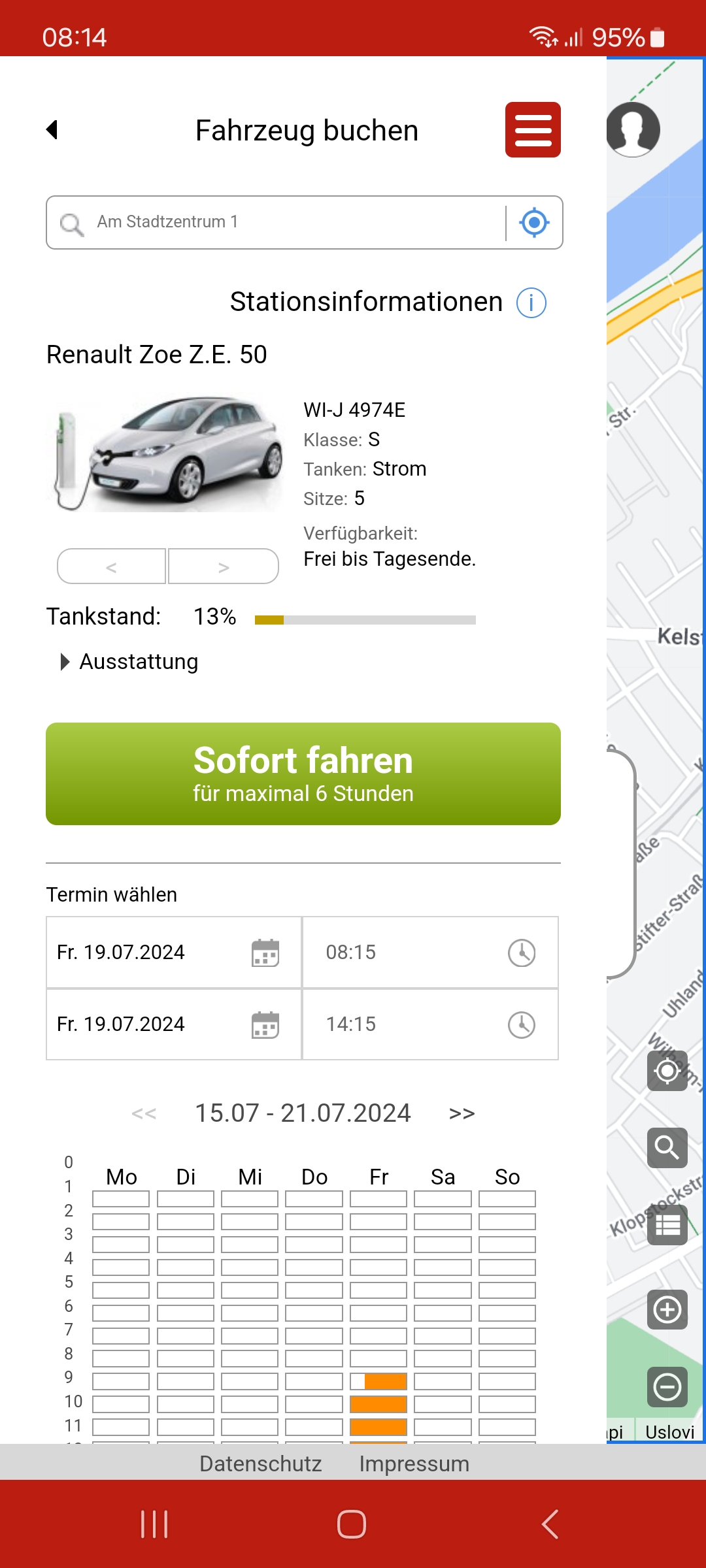Screen dimensions: 706x1568
Task: Tap system home button
Action: [352, 1524]
